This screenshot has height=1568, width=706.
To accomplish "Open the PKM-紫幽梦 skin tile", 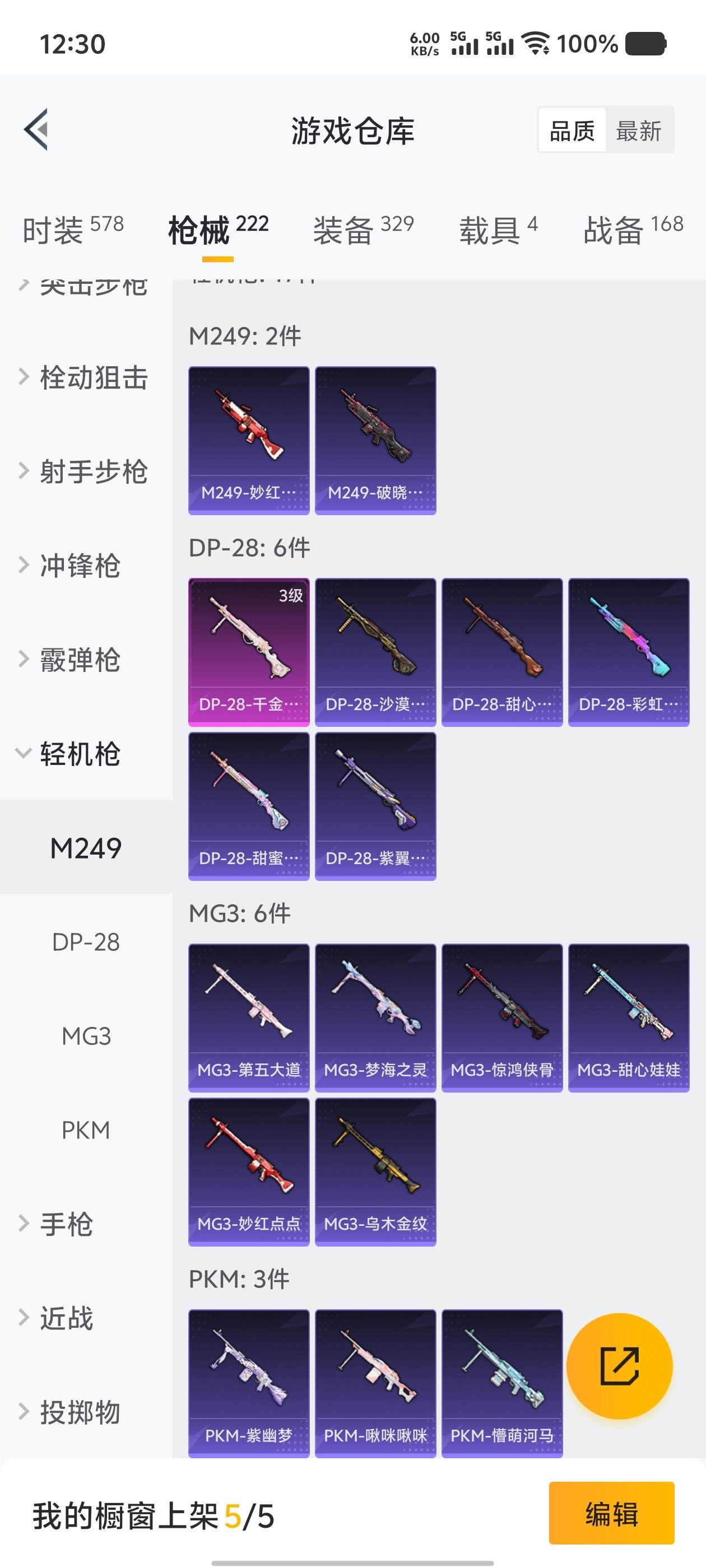I will [x=249, y=1383].
